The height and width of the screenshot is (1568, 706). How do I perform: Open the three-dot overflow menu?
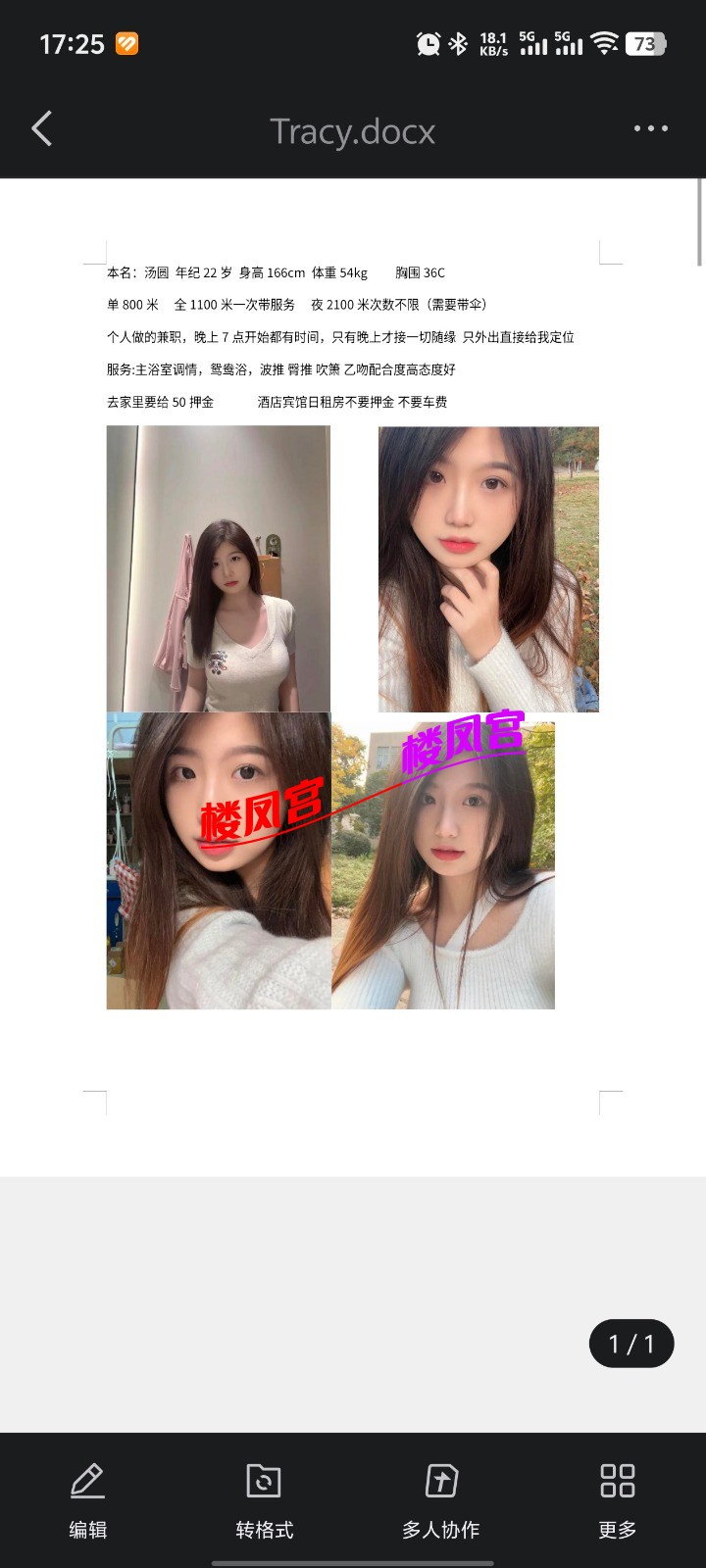(650, 129)
